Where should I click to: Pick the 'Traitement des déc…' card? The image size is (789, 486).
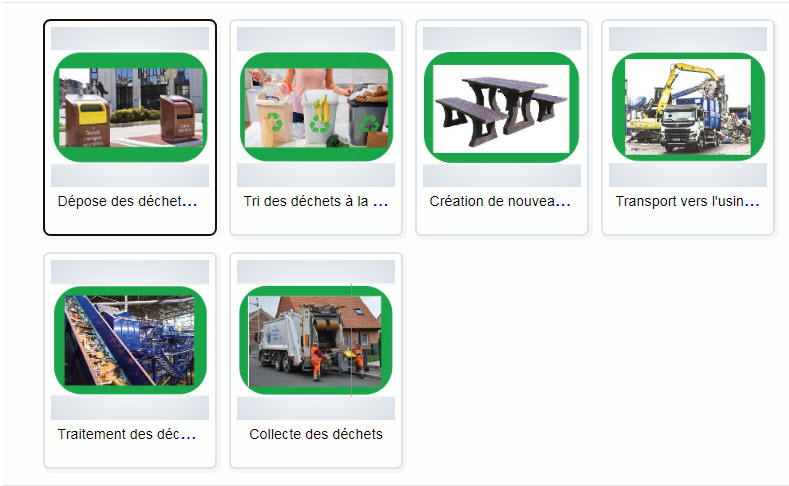pos(130,361)
